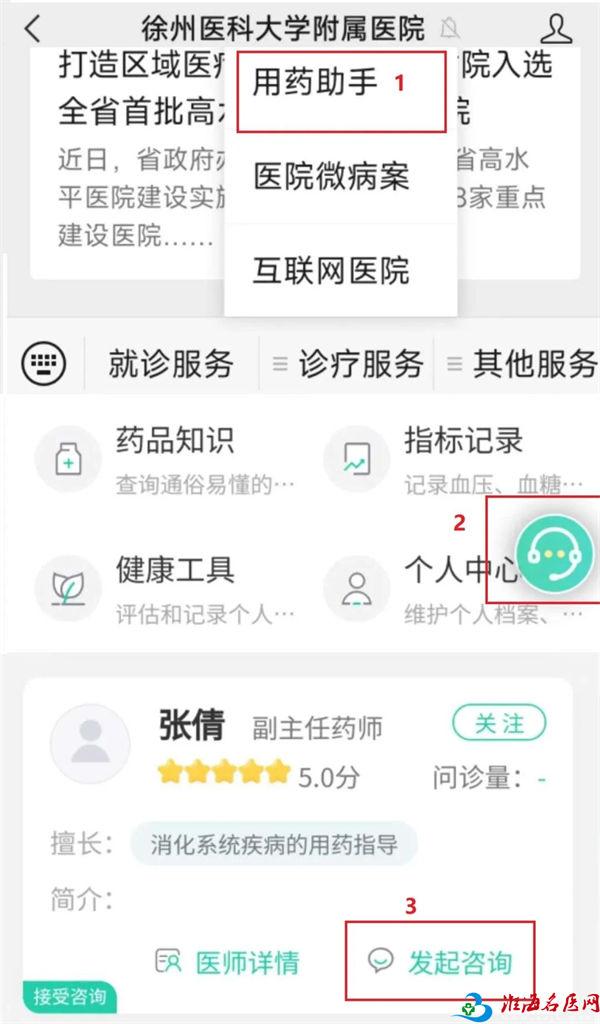Image resolution: width=600 pixels, height=1024 pixels.
Task: Open 医院微病案 from the popup menu
Action: click(x=331, y=177)
